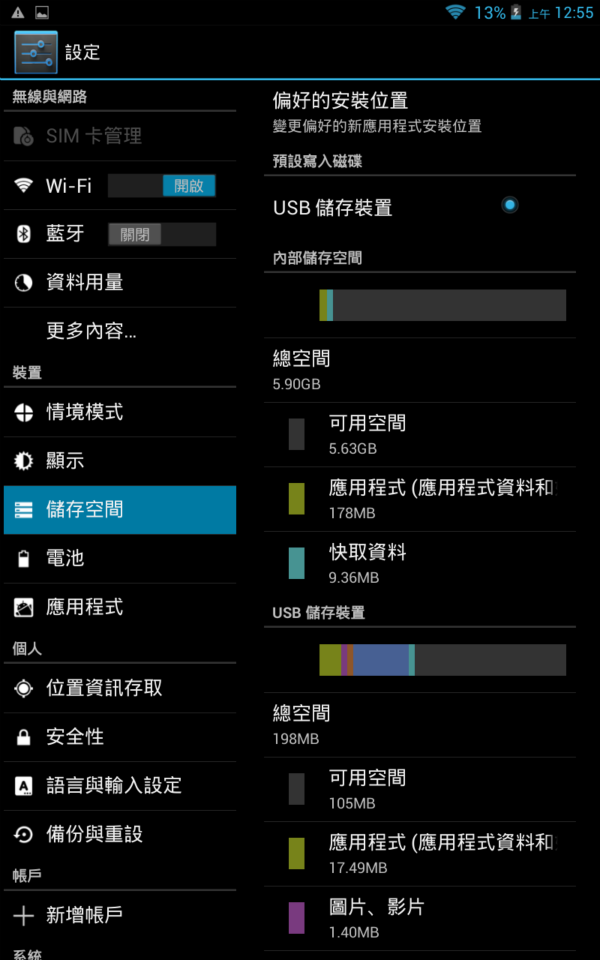The width and height of the screenshot is (600, 960).
Task: Turn off the Wi-Fi switch
Action: 162,186
